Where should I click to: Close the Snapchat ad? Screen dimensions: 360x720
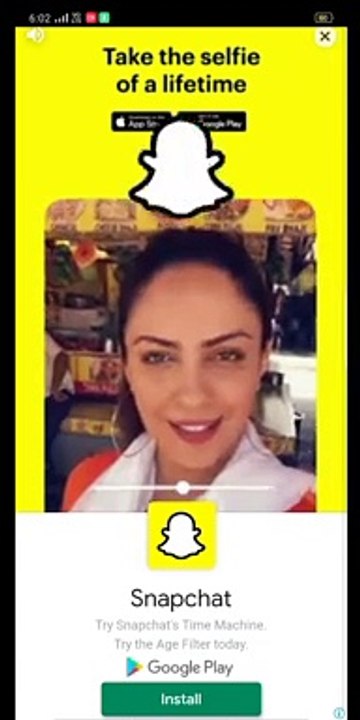pyautogui.click(x=325, y=36)
